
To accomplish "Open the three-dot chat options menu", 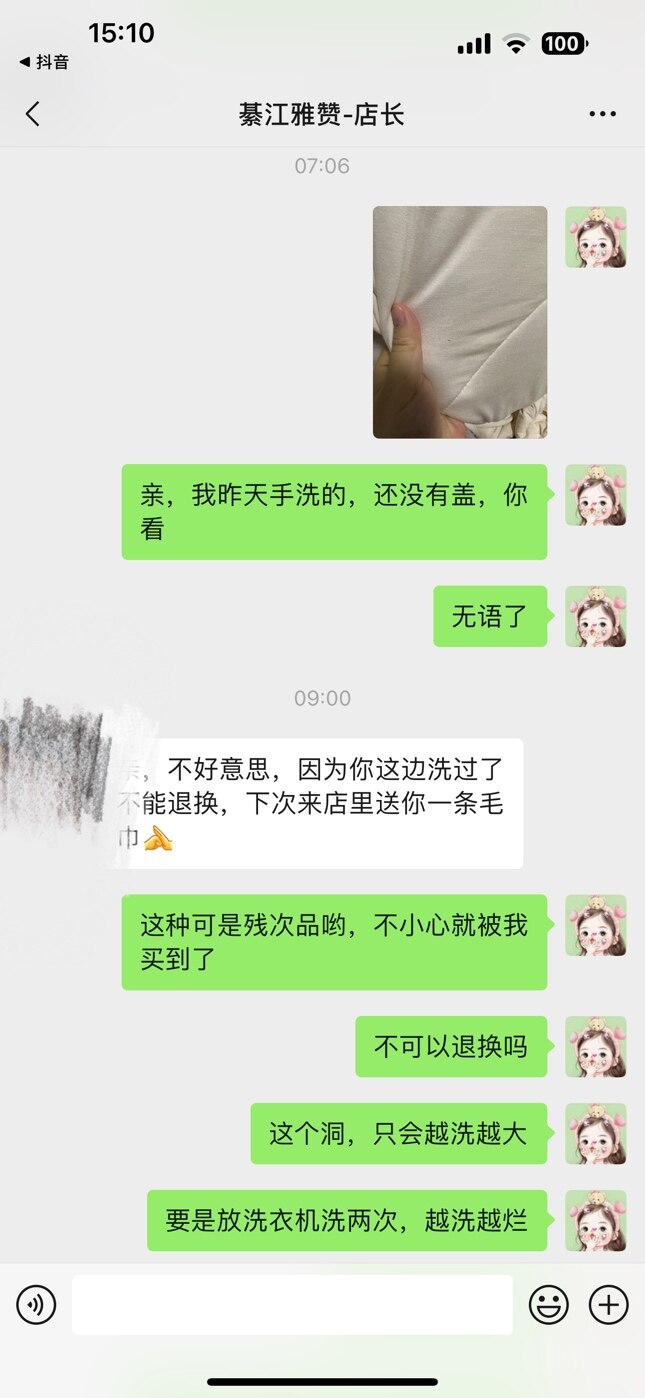I will [602, 114].
